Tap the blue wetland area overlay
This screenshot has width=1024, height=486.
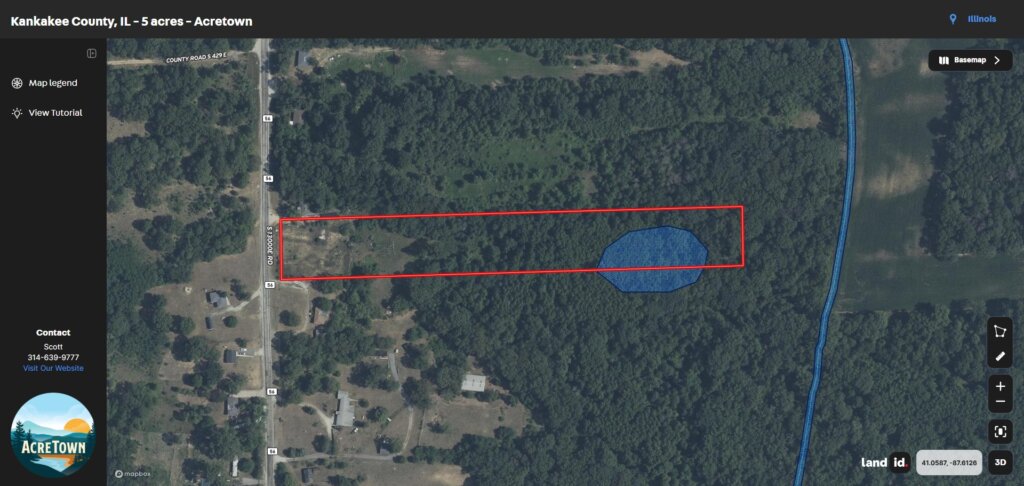[x=652, y=262]
